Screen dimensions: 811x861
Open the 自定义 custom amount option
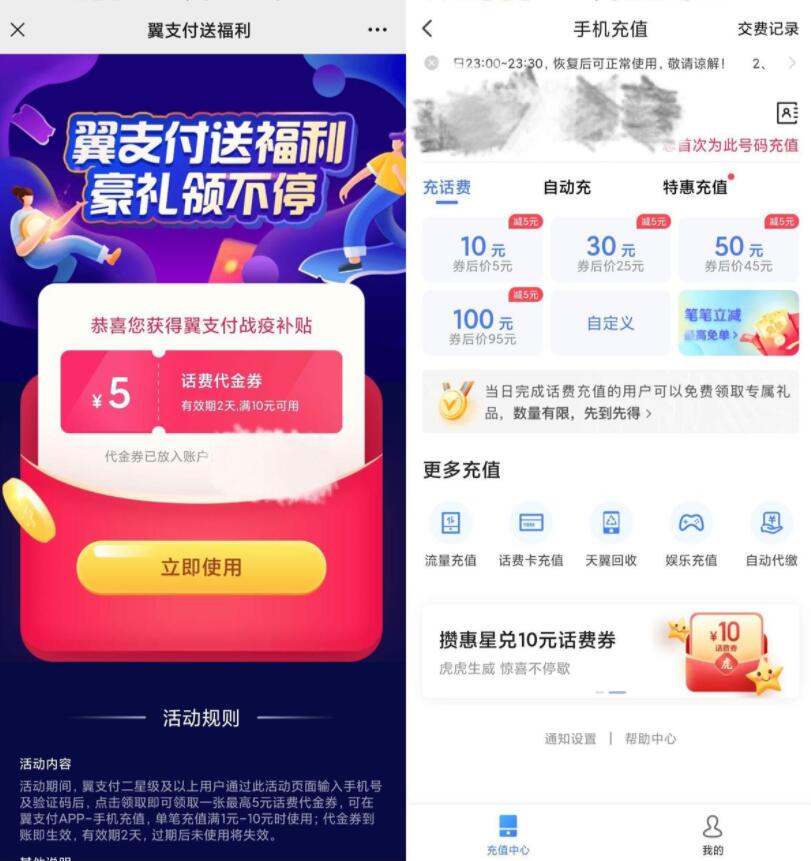(x=610, y=323)
